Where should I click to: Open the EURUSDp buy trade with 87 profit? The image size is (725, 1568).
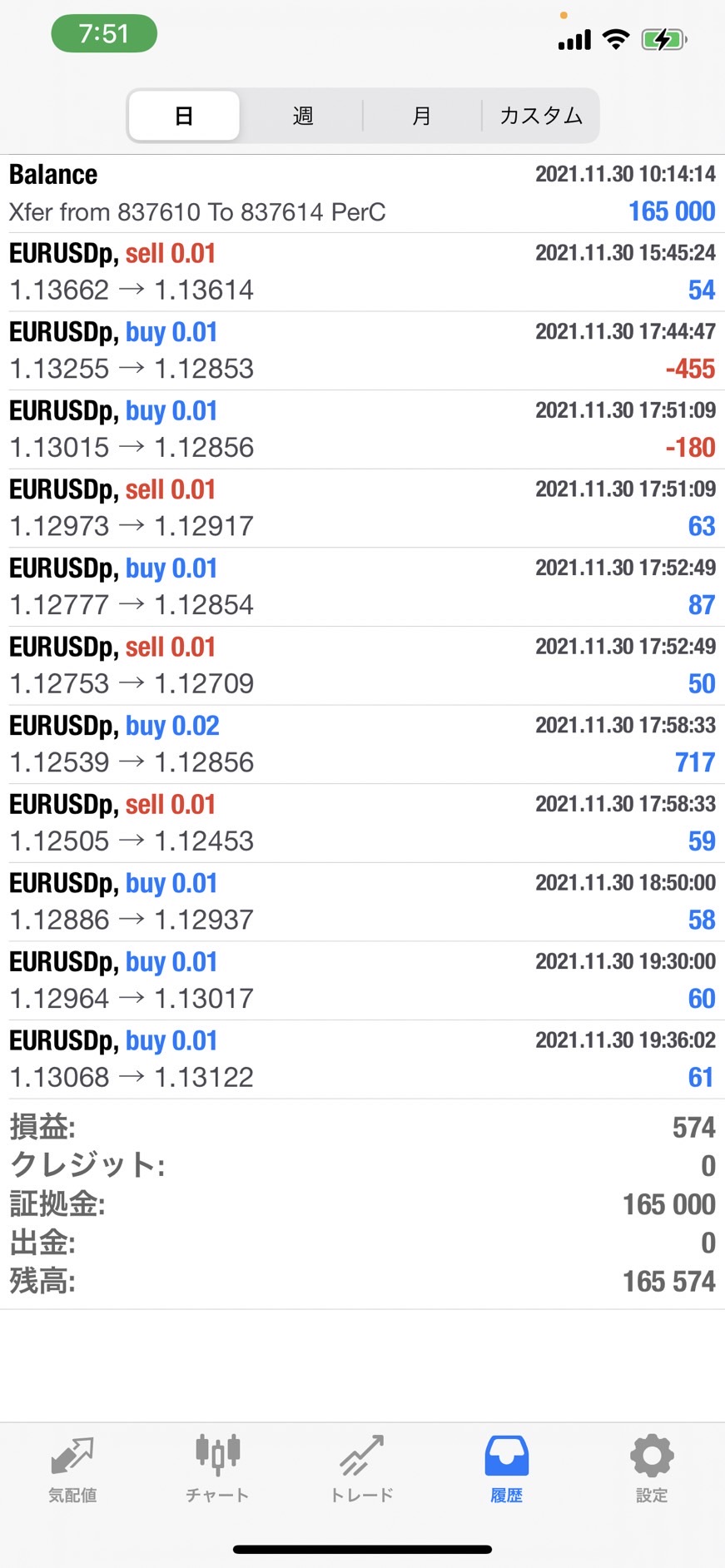pos(362,587)
